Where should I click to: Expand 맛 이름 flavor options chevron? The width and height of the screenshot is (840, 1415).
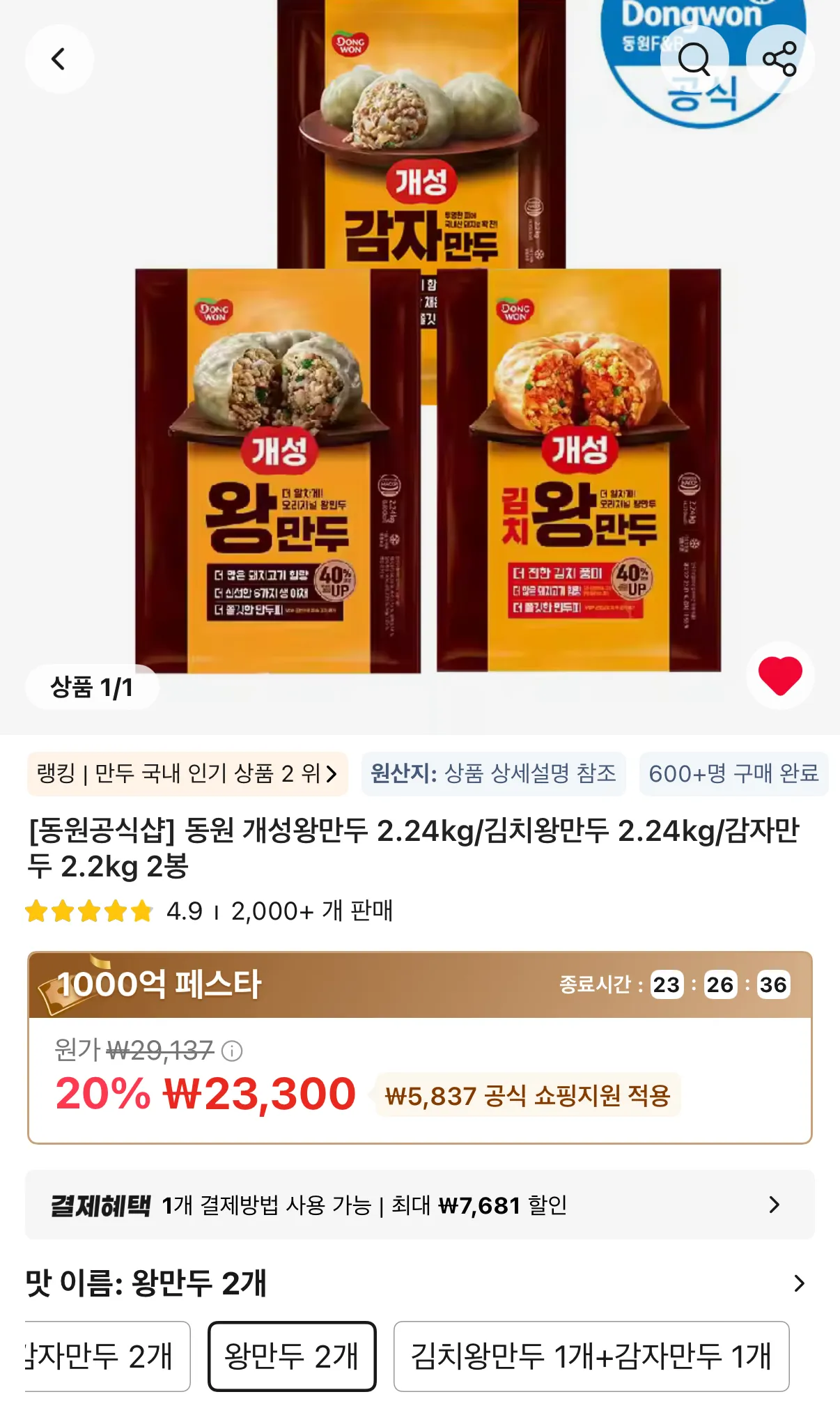[x=799, y=1283]
